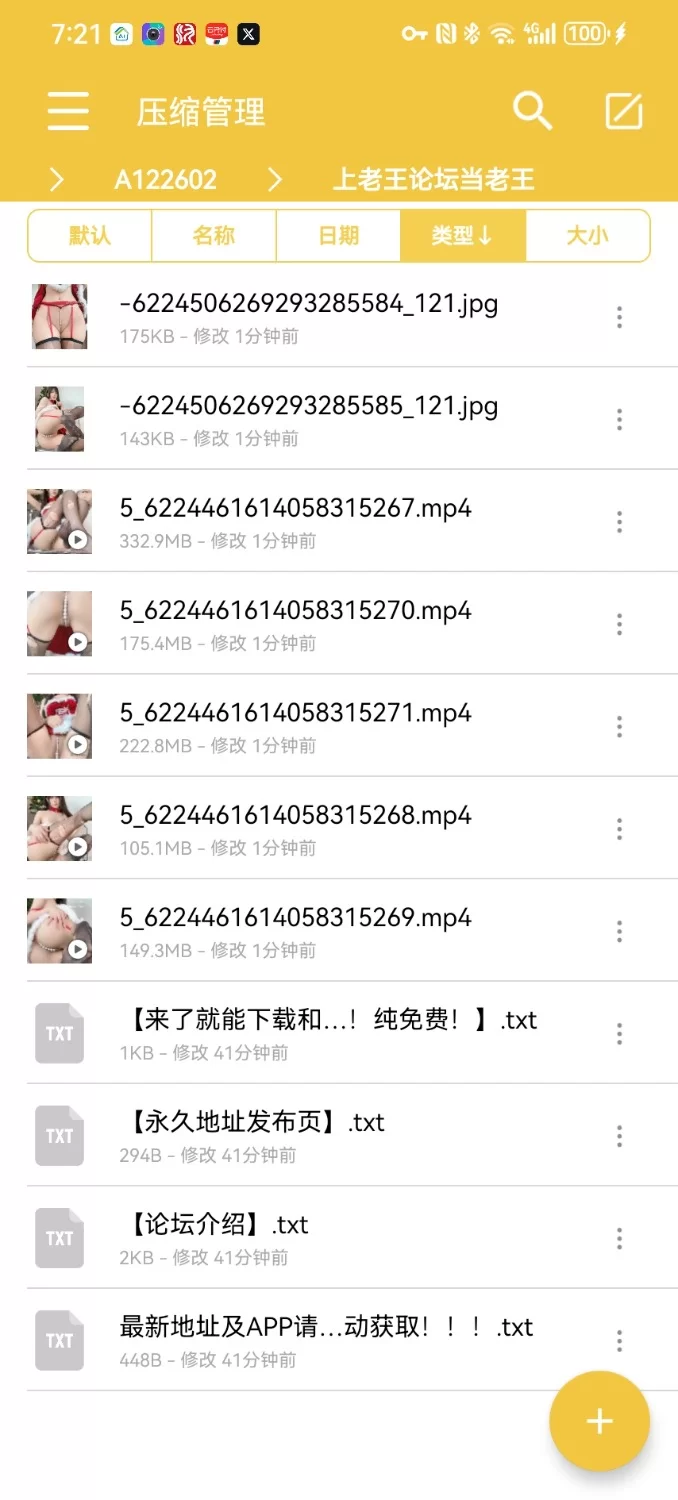Open more options for -6224506269293285584_121.jpg

(x=620, y=317)
